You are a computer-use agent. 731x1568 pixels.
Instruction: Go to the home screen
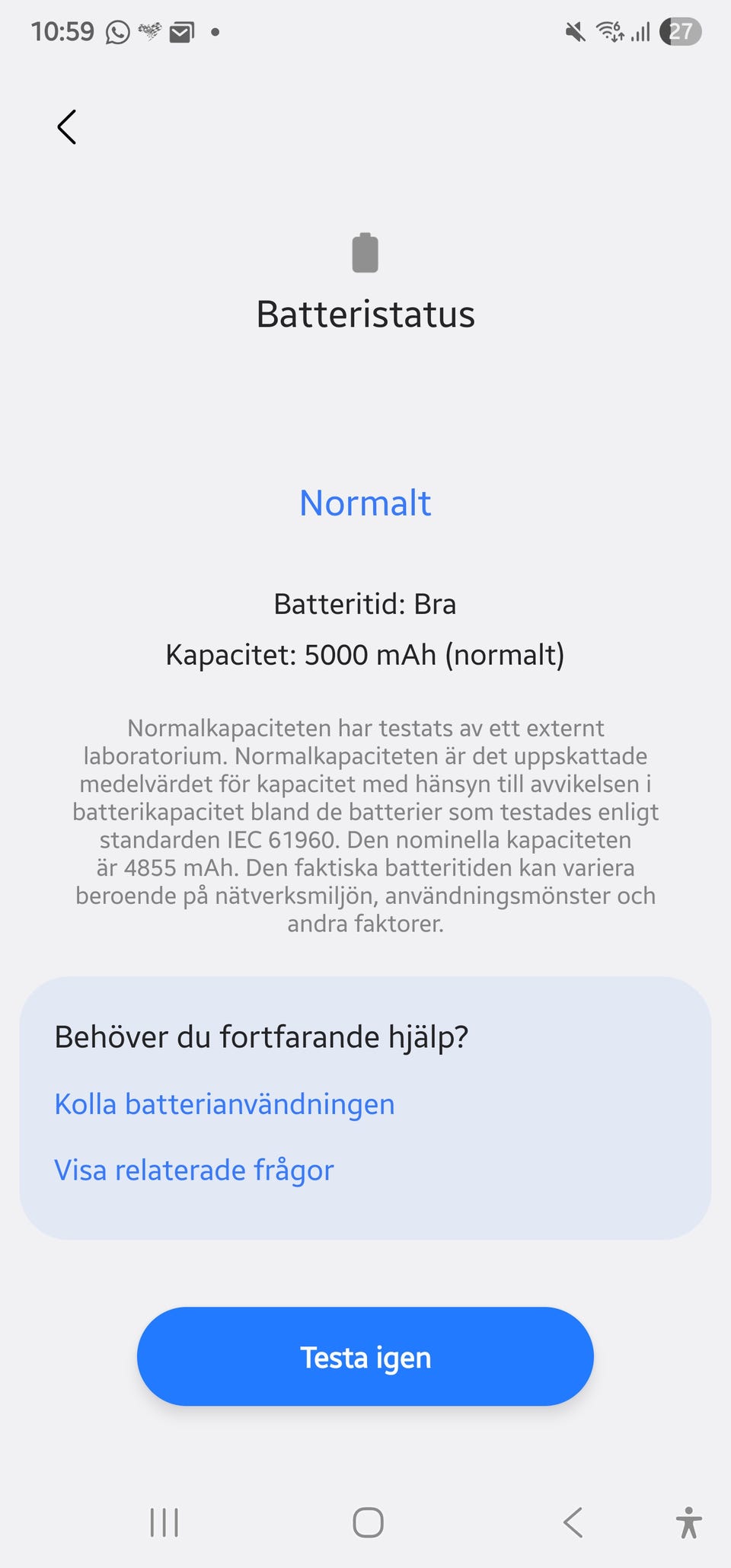pyautogui.click(x=368, y=1522)
